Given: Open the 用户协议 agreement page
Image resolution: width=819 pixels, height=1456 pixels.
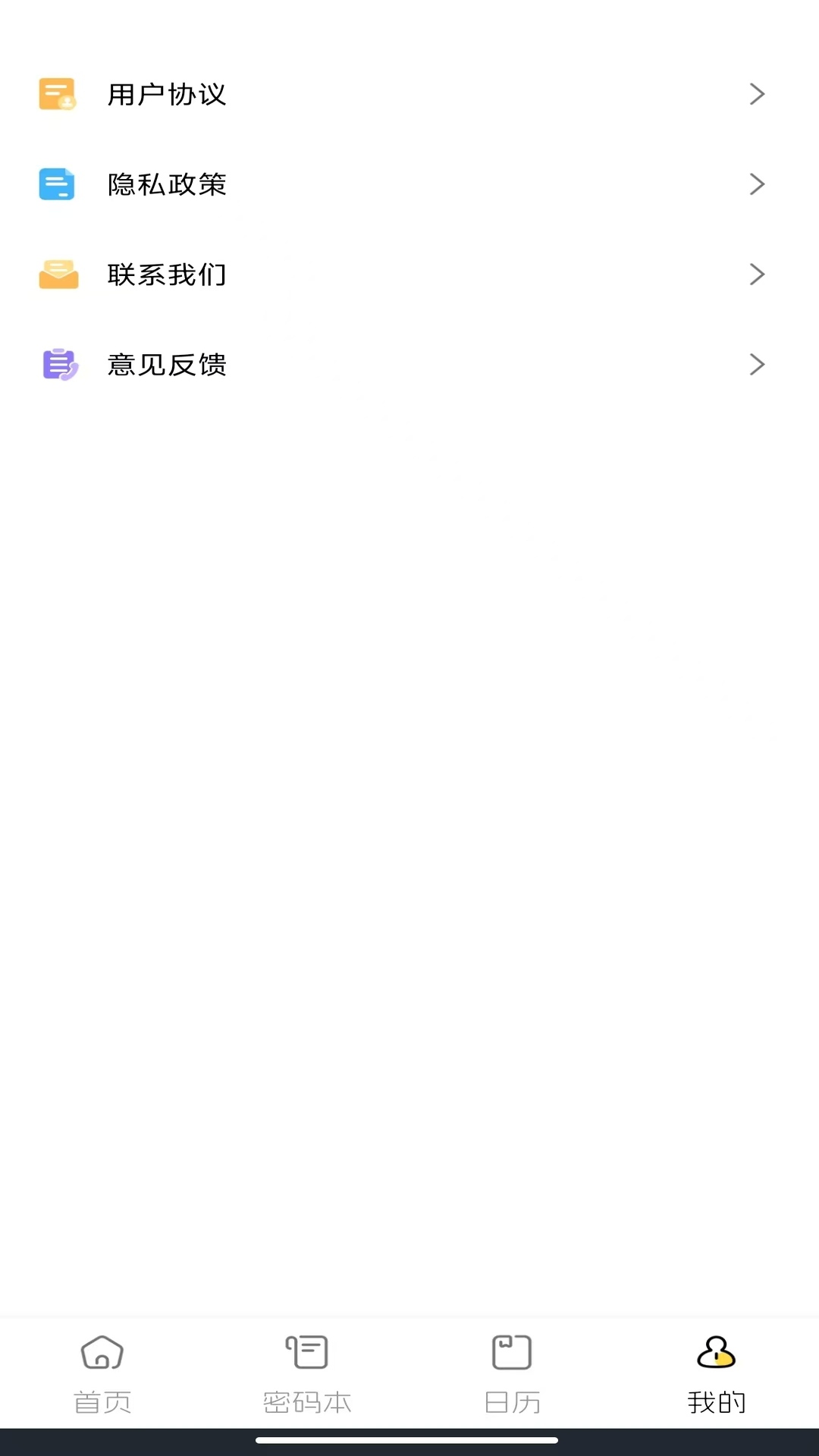Looking at the screenshot, I should point(168,93).
